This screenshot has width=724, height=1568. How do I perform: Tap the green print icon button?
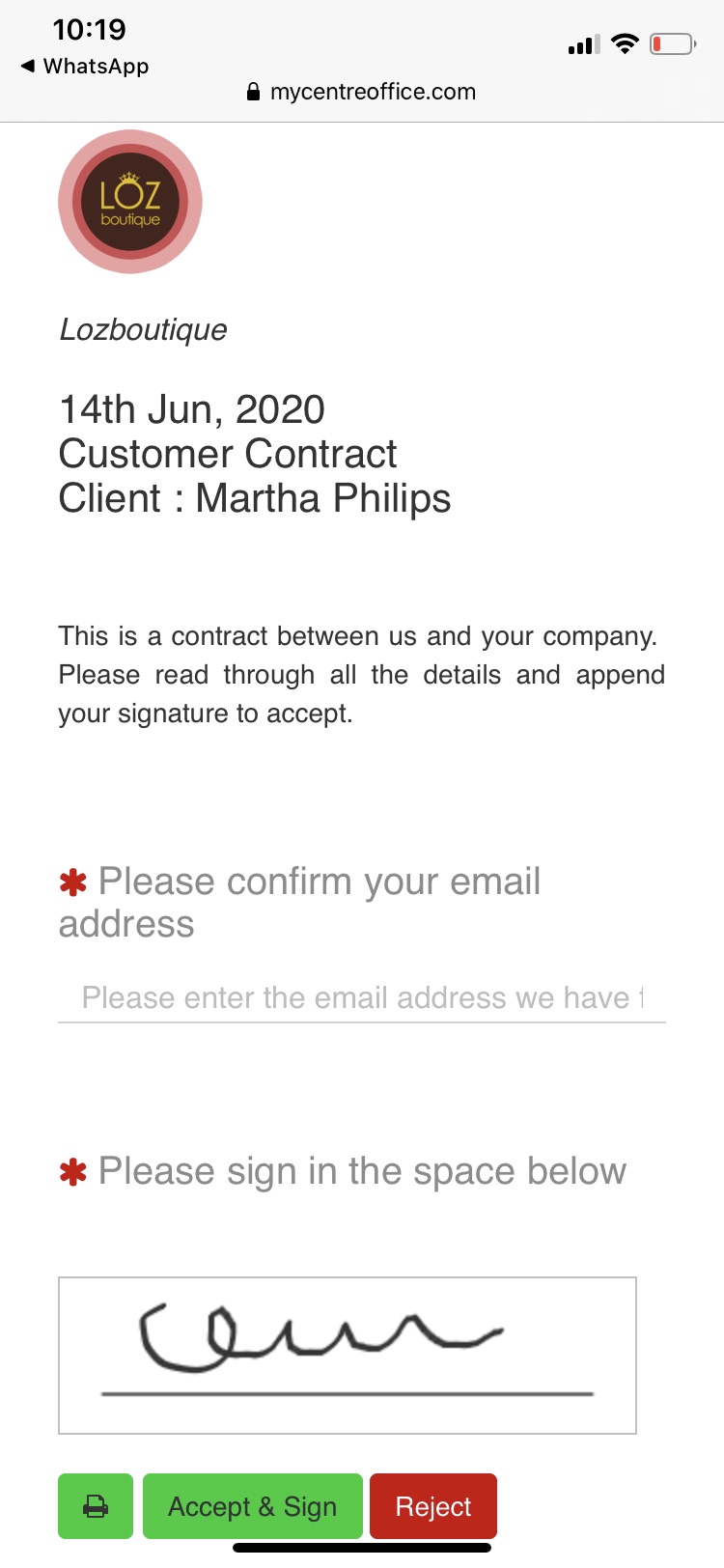pyautogui.click(x=96, y=1505)
